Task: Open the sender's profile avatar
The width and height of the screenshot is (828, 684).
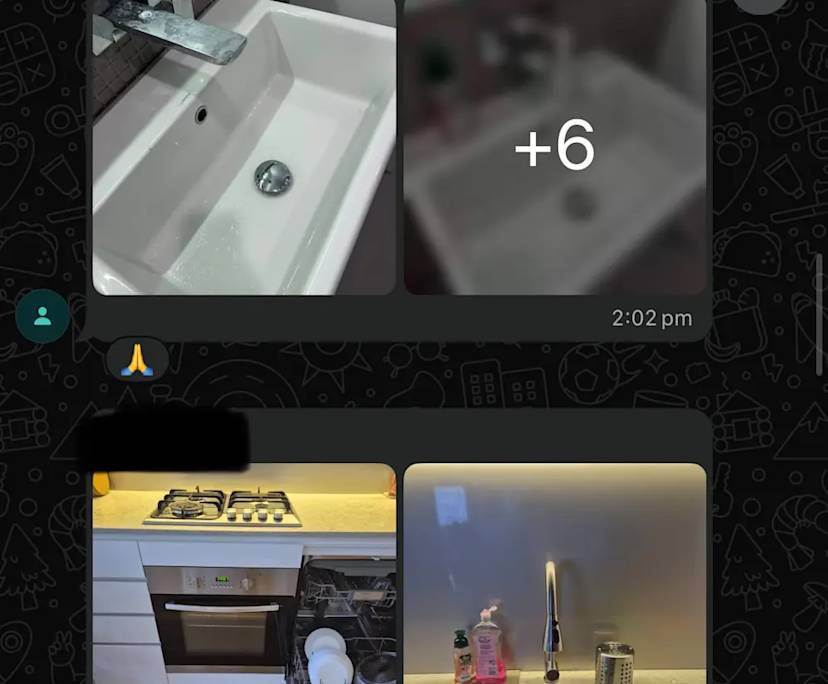Action: coord(43,316)
